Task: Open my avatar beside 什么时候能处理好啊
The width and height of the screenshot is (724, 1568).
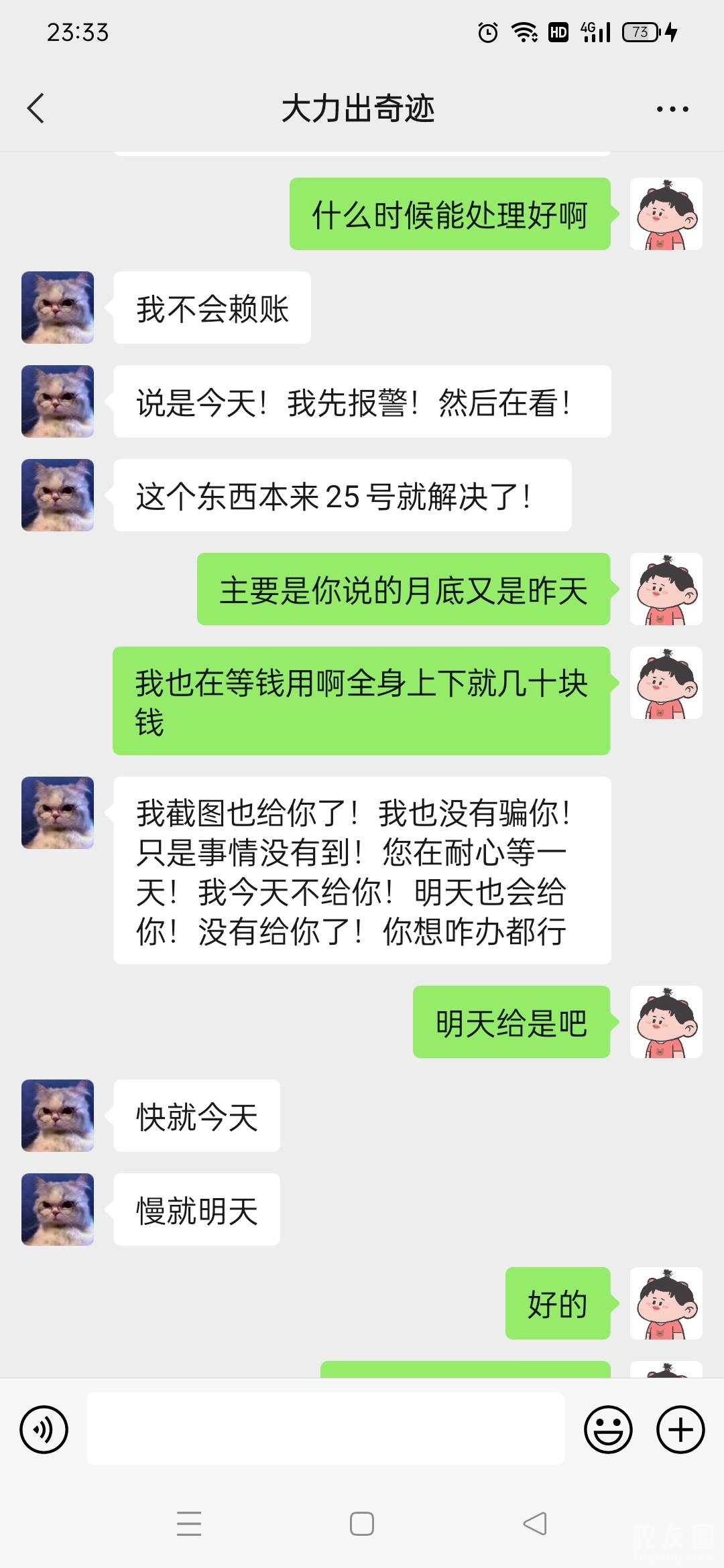Action: [666, 214]
